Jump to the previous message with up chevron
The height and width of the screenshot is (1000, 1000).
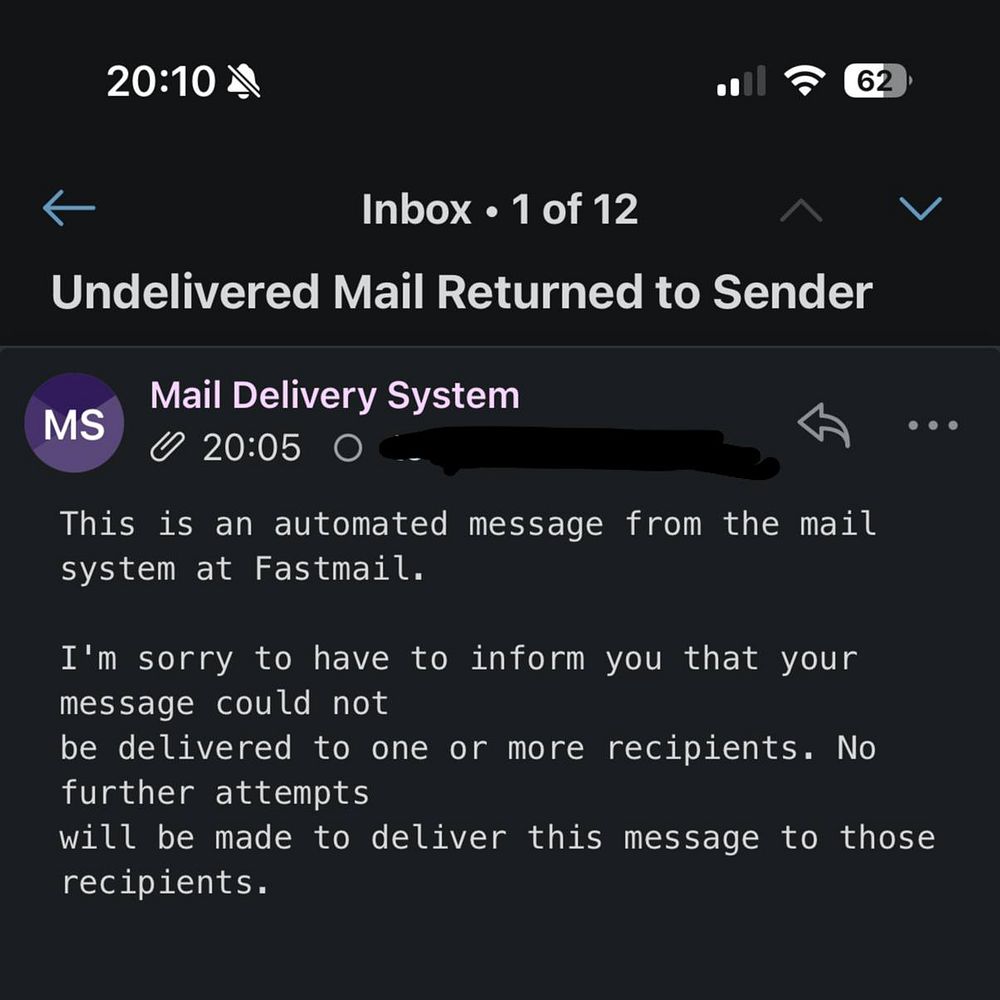coord(801,210)
